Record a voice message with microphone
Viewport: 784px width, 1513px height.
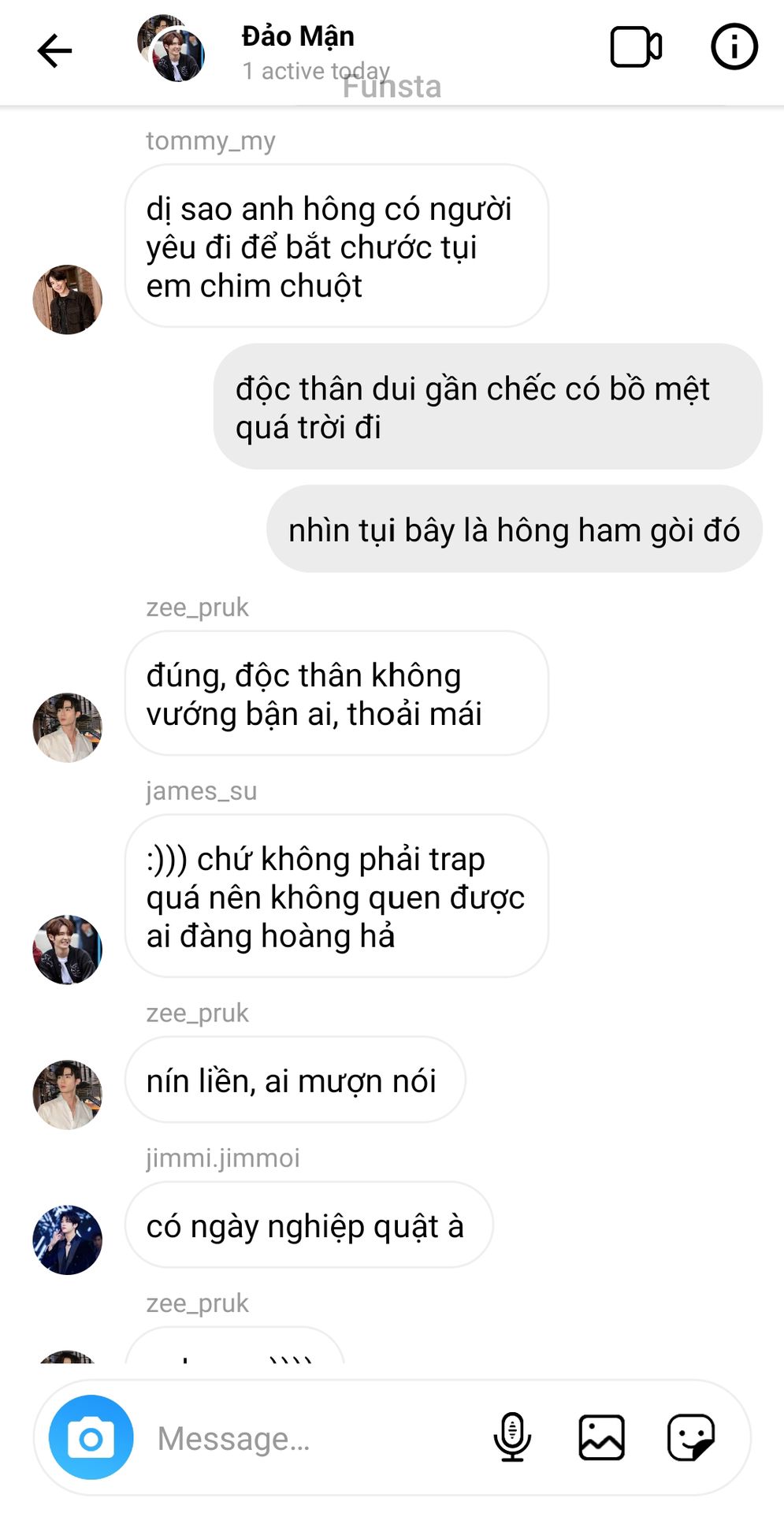click(x=512, y=1437)
